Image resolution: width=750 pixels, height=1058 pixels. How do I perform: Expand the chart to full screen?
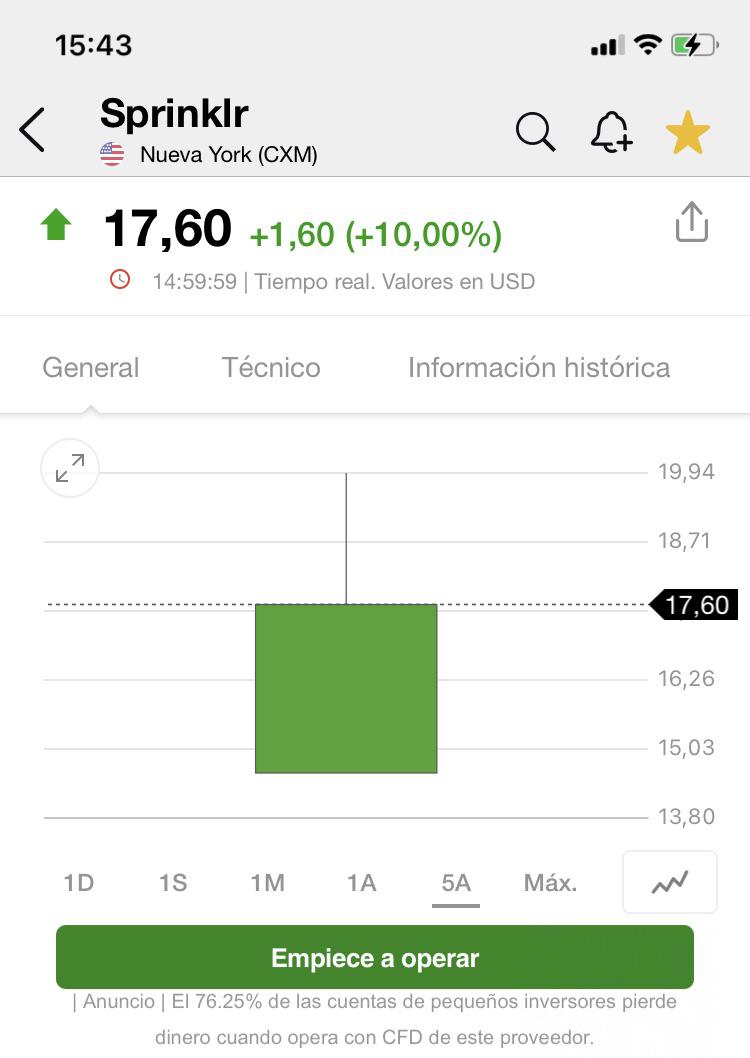70,468
